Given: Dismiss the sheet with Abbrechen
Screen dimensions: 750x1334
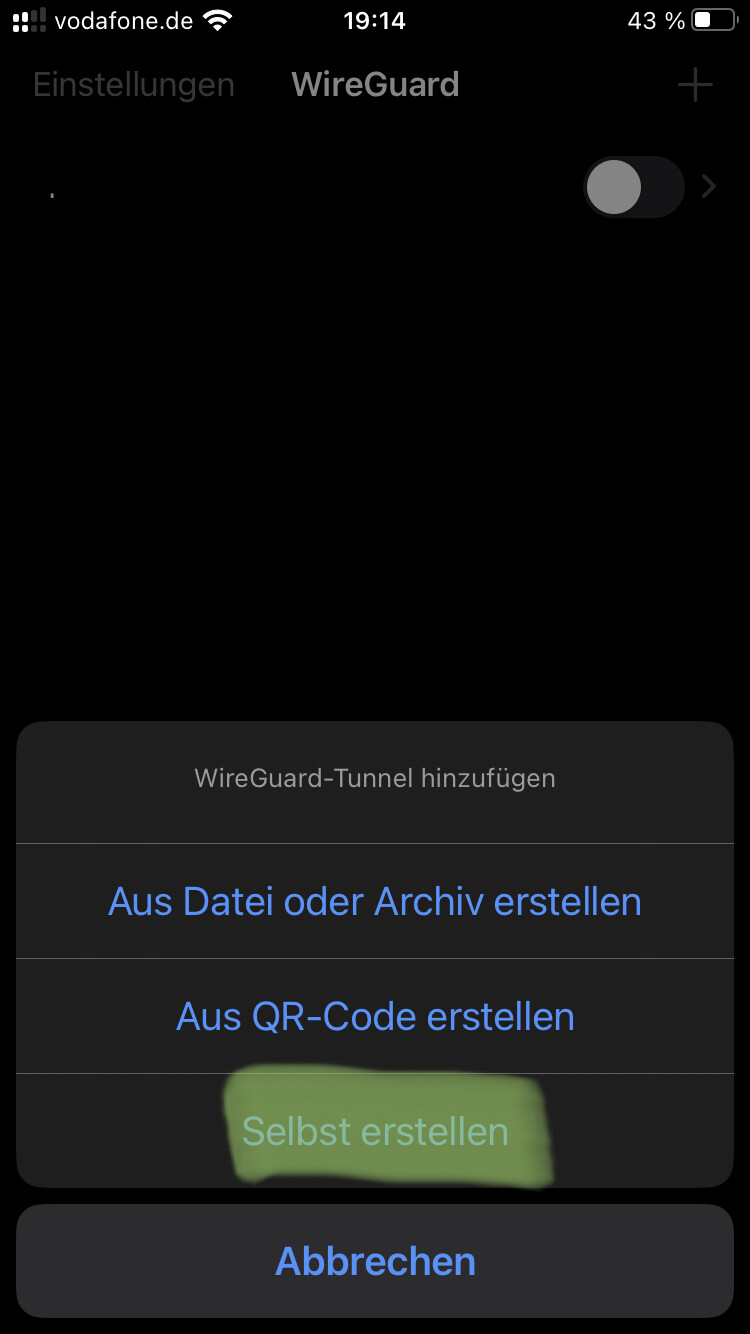Looking at the screenshot, I should (x=375, y=1261).
